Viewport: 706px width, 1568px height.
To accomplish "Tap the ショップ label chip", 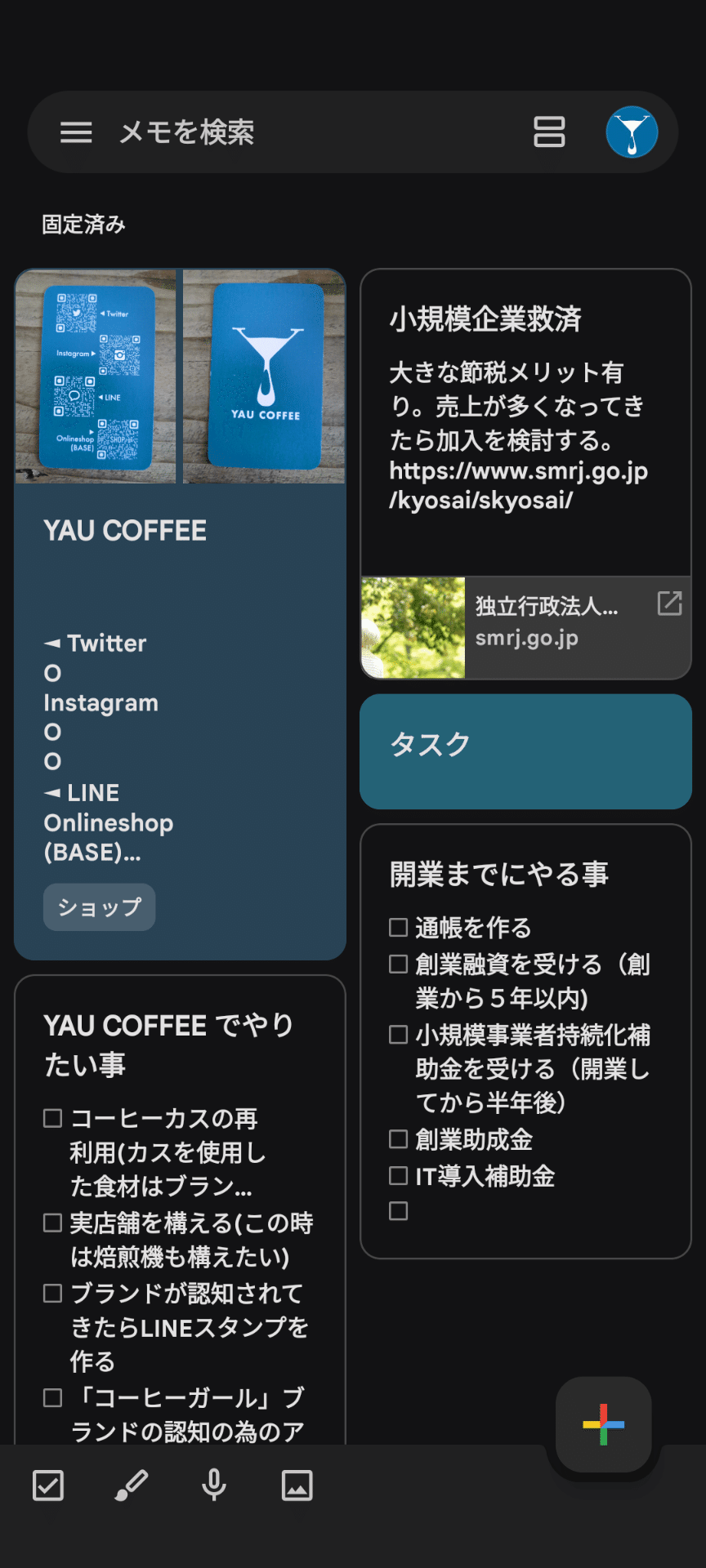I will (100, 907).
